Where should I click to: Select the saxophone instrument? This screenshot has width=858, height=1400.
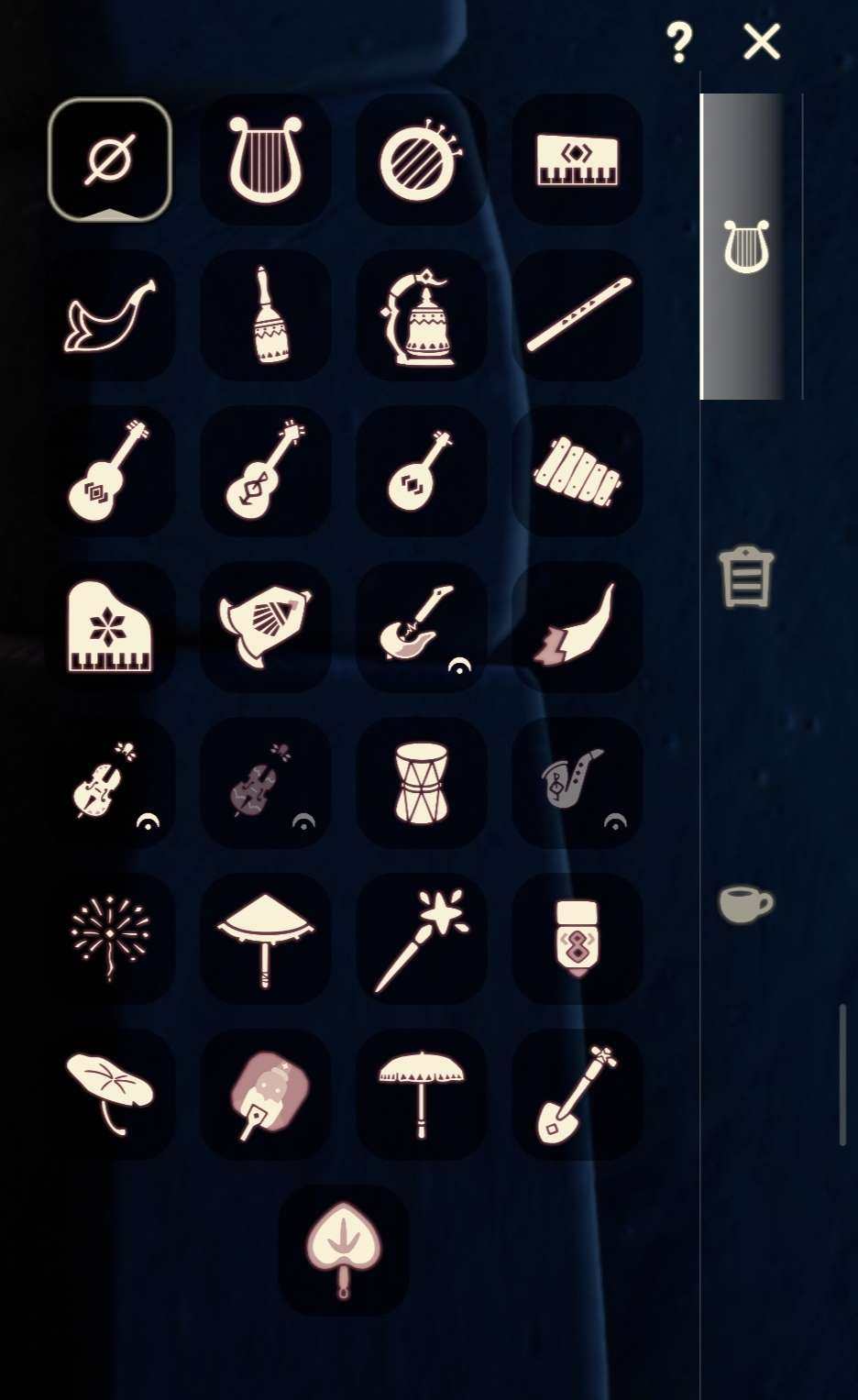[x=577, y=783]
